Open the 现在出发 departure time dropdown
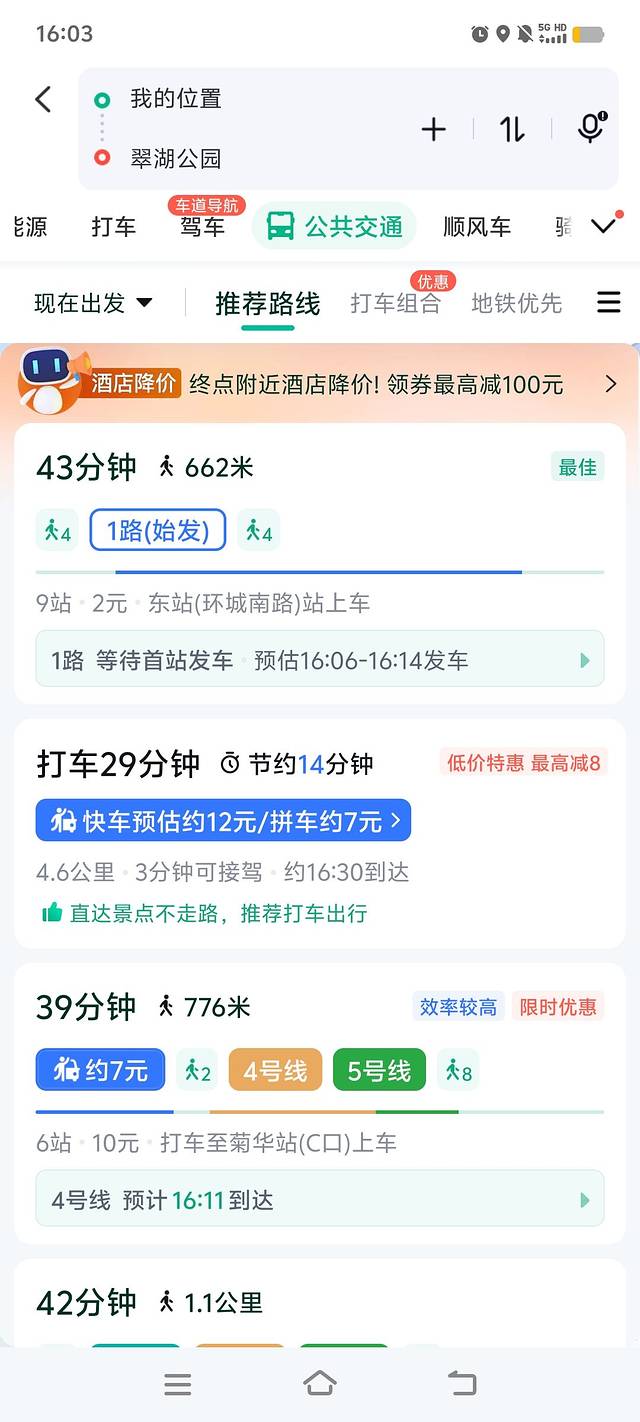 (93, 303)
